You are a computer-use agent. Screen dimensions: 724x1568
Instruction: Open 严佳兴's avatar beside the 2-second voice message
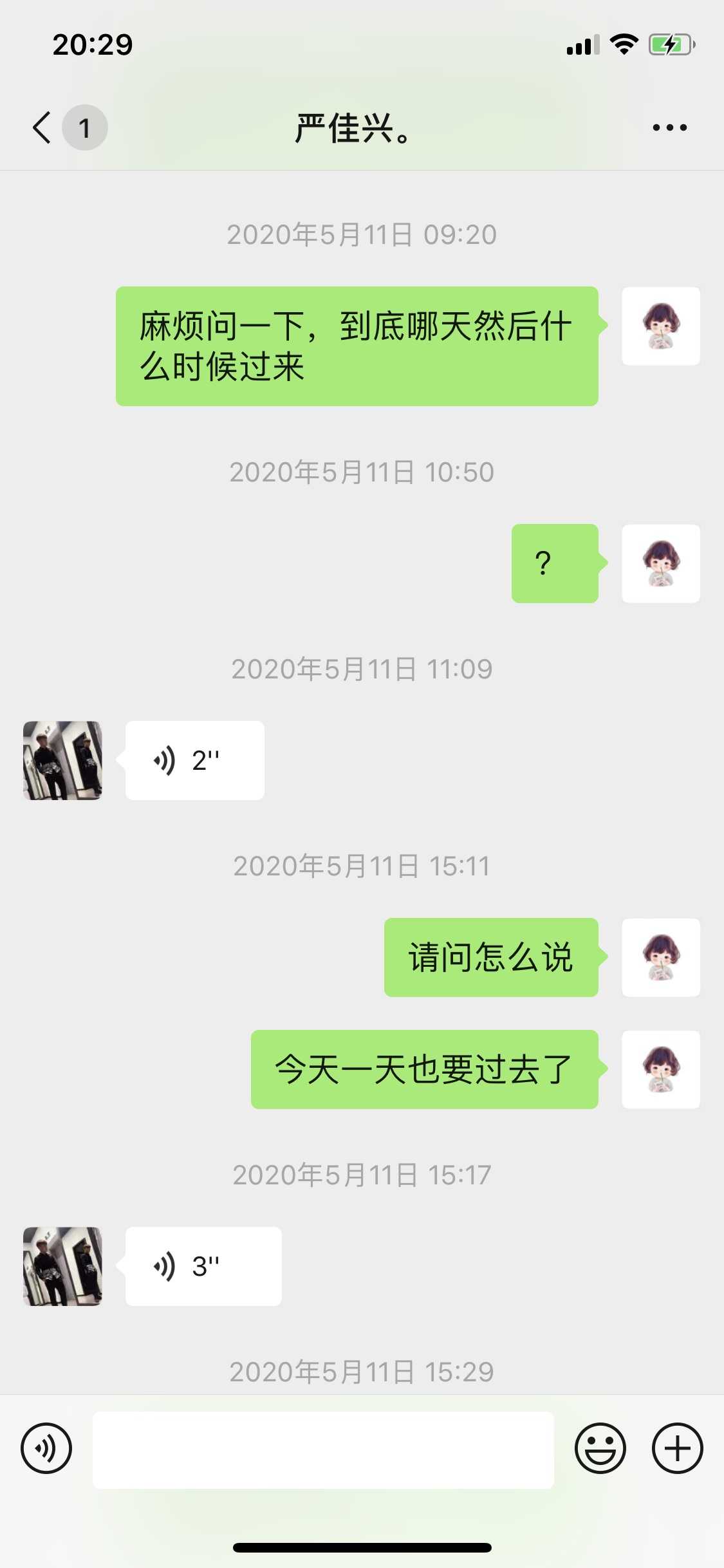(62, 760)
